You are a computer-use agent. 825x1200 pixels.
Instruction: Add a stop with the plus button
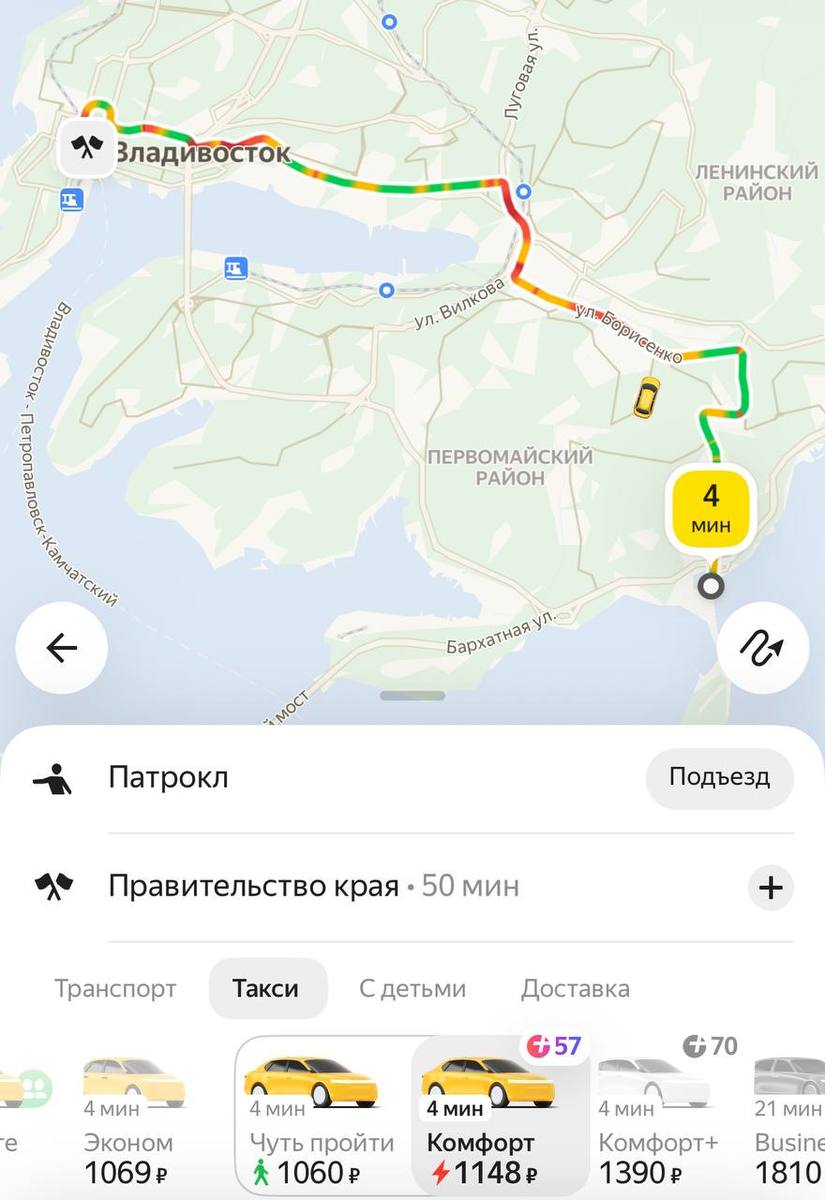click(x=771, y=887)
